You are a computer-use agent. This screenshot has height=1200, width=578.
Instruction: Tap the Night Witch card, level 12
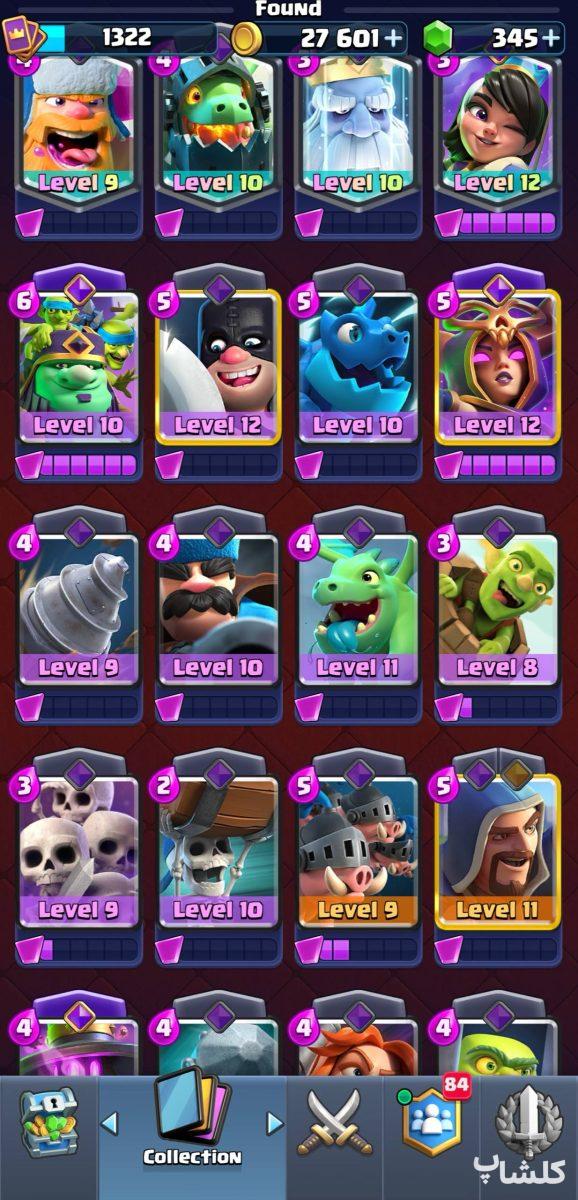pos(497,373)
